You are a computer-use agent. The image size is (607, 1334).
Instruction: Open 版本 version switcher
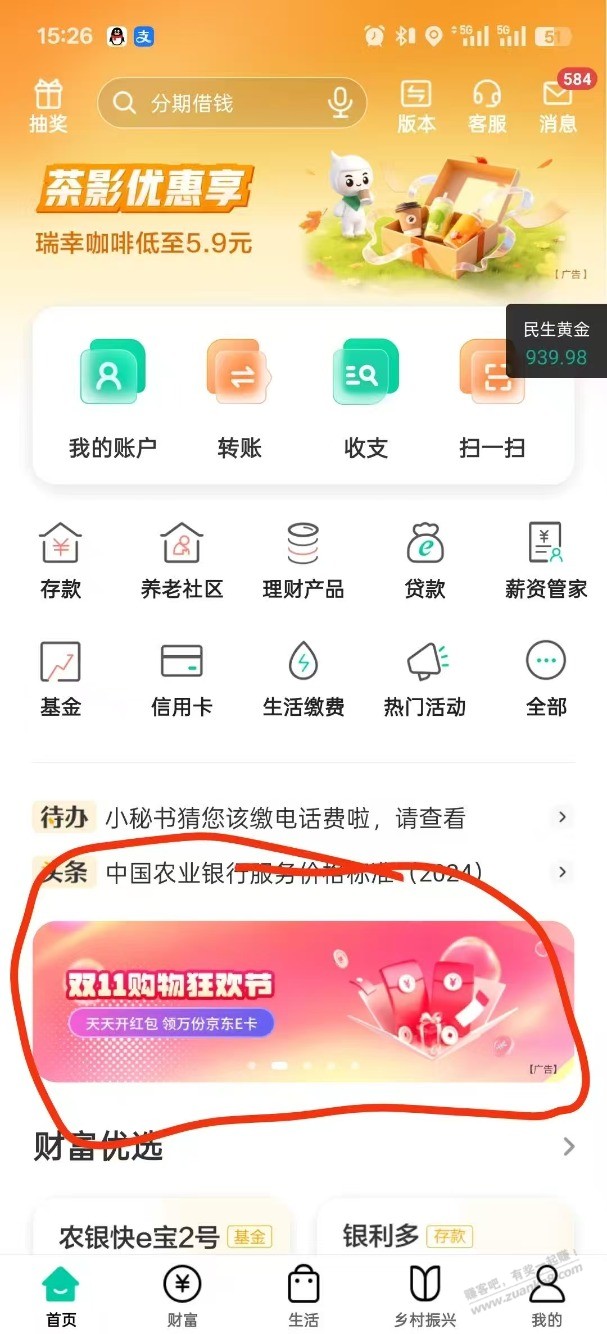(x=416, y=105)
